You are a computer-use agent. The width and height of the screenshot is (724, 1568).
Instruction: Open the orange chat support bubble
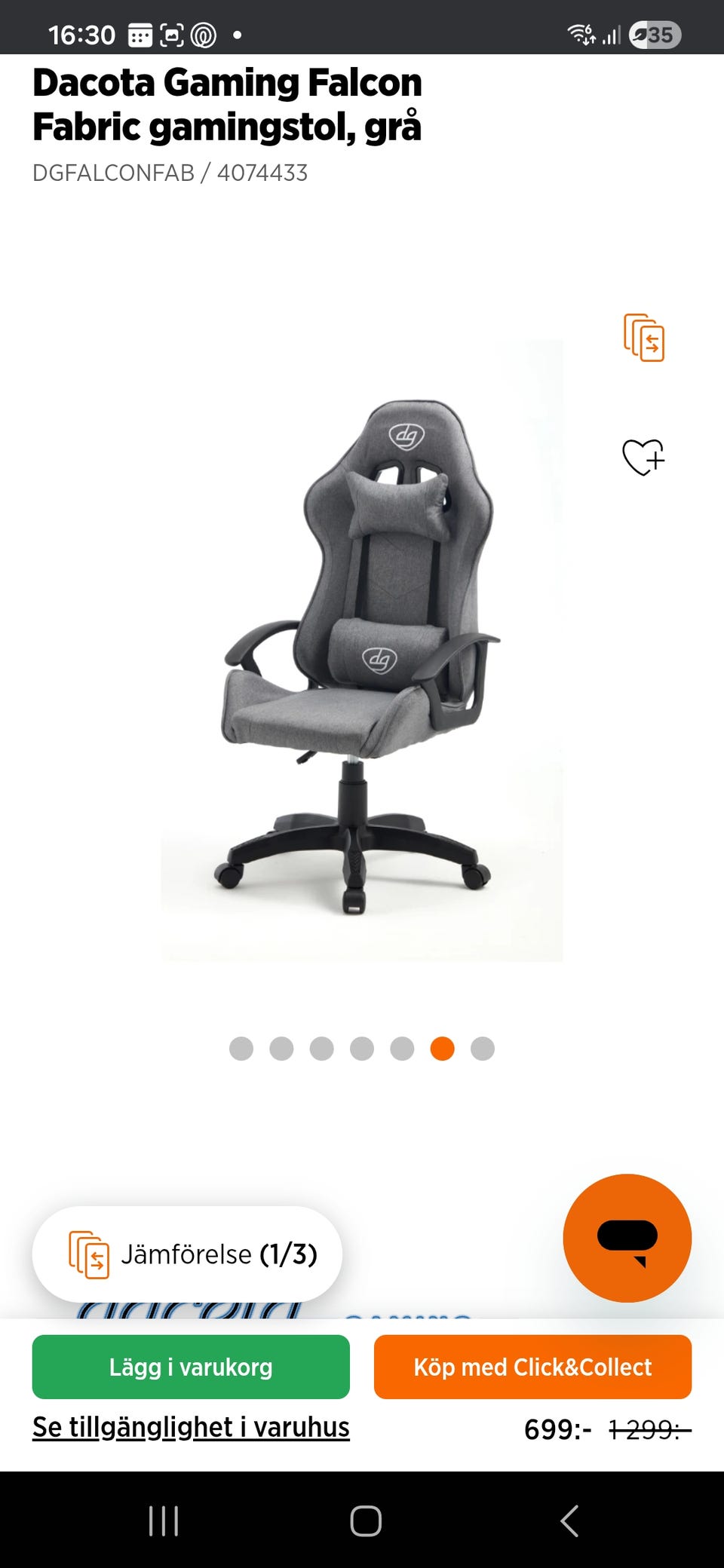[x=627, y=1238]
